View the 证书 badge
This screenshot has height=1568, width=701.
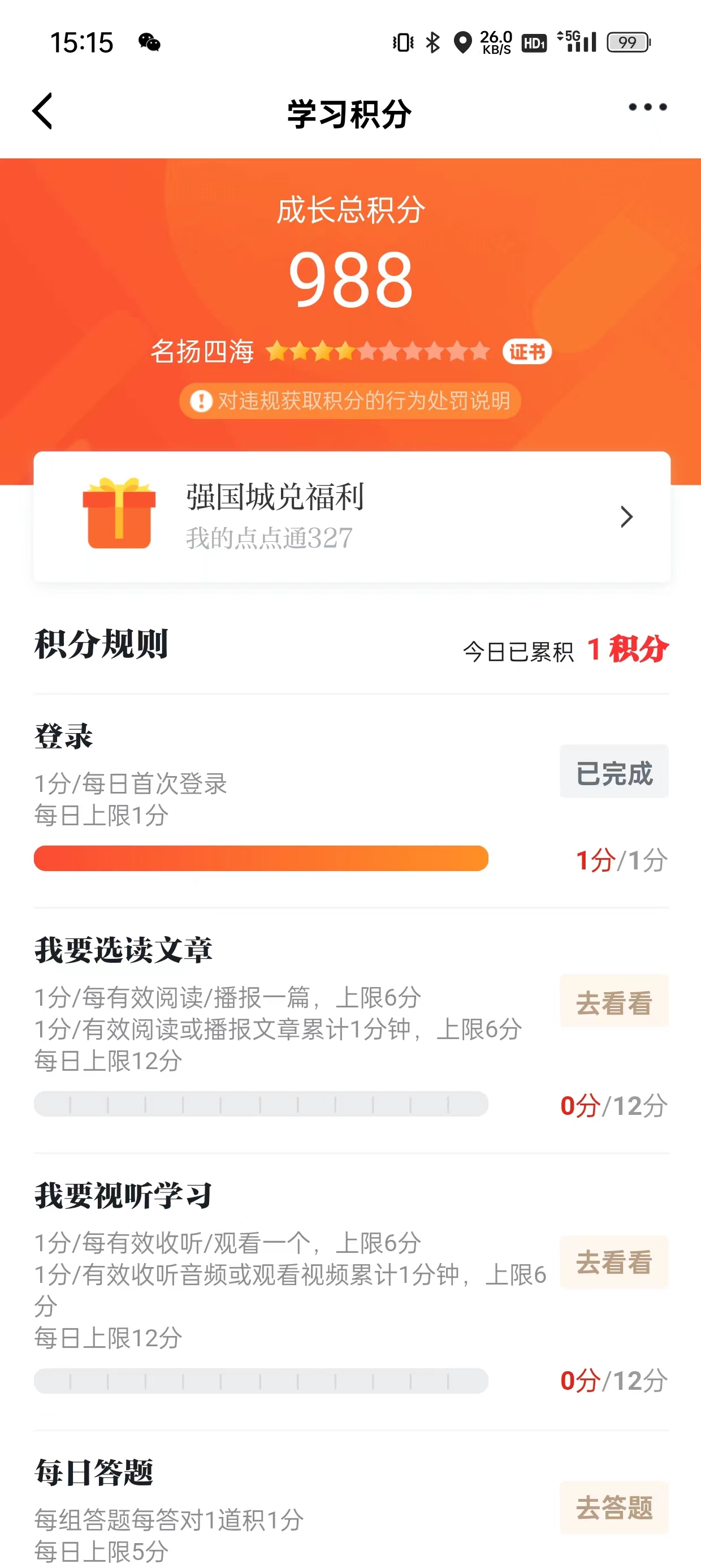click(x=527, y=351)
